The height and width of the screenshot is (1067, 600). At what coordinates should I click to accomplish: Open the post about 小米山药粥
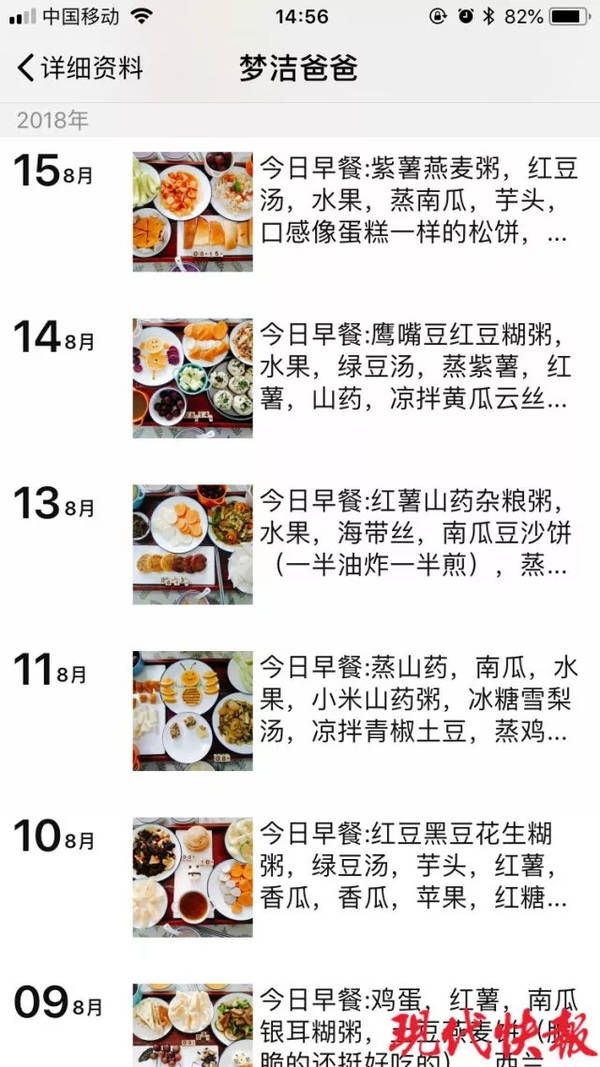420,700
